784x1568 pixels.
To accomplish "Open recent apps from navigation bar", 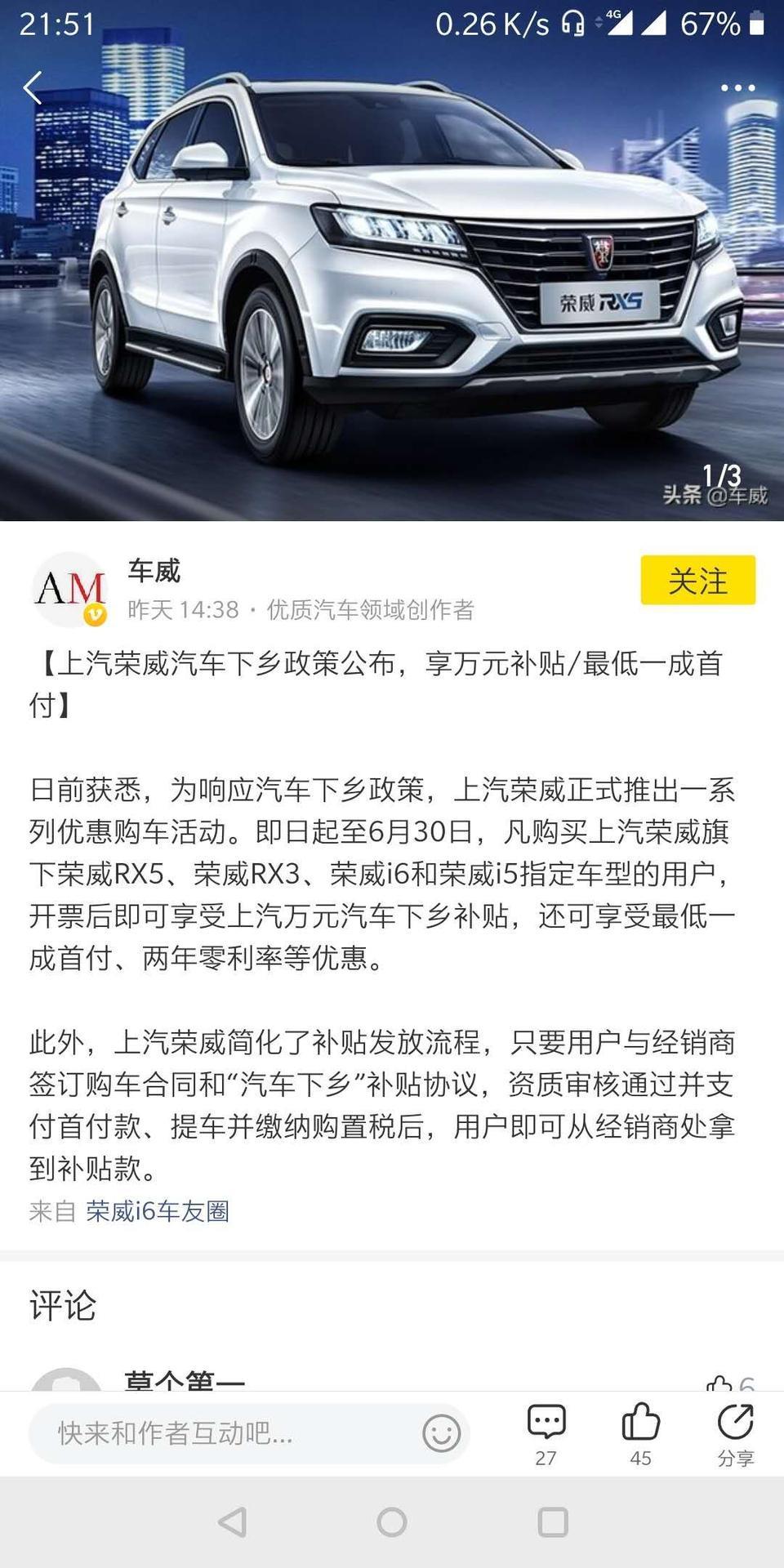I will (x=553, y=1522).
